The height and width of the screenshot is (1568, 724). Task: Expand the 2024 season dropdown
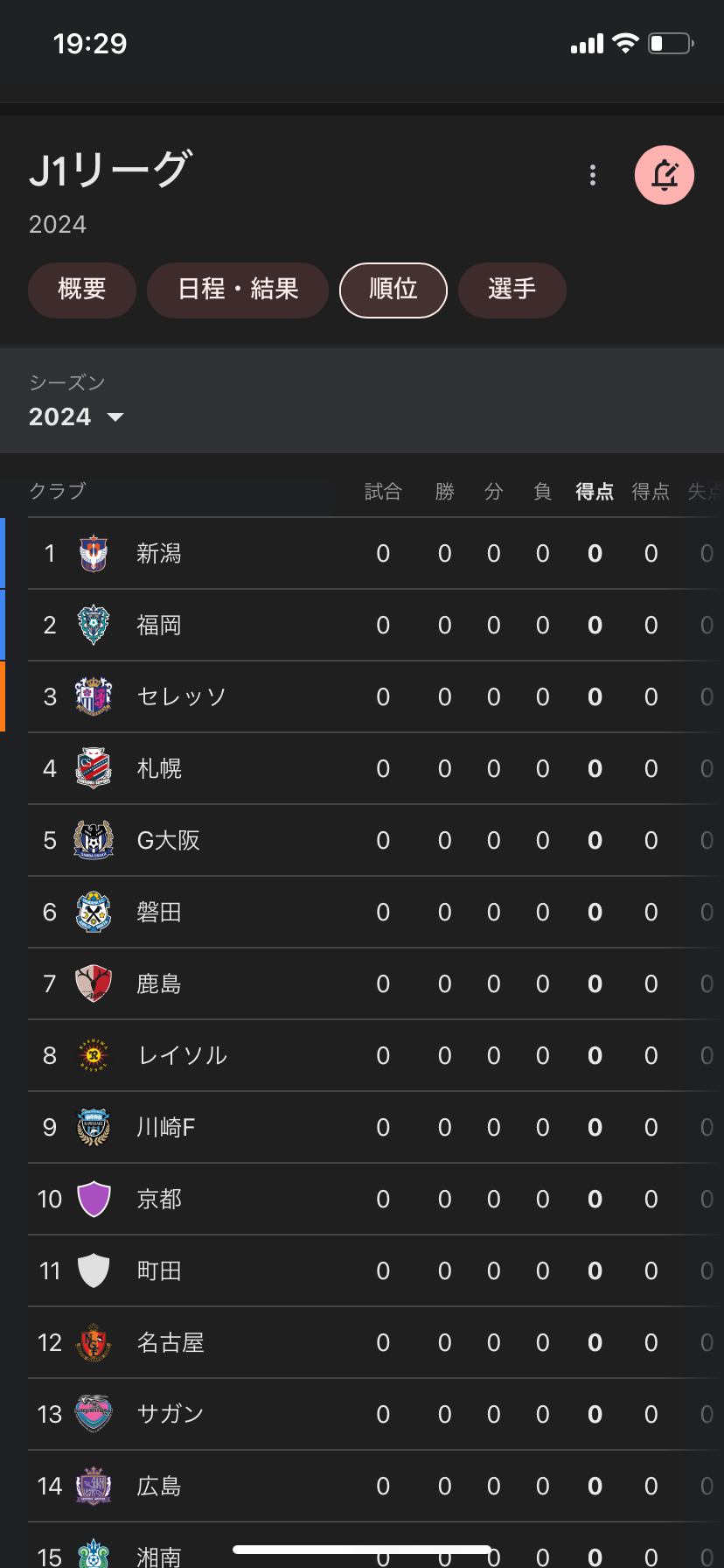[x=77, y=416]
